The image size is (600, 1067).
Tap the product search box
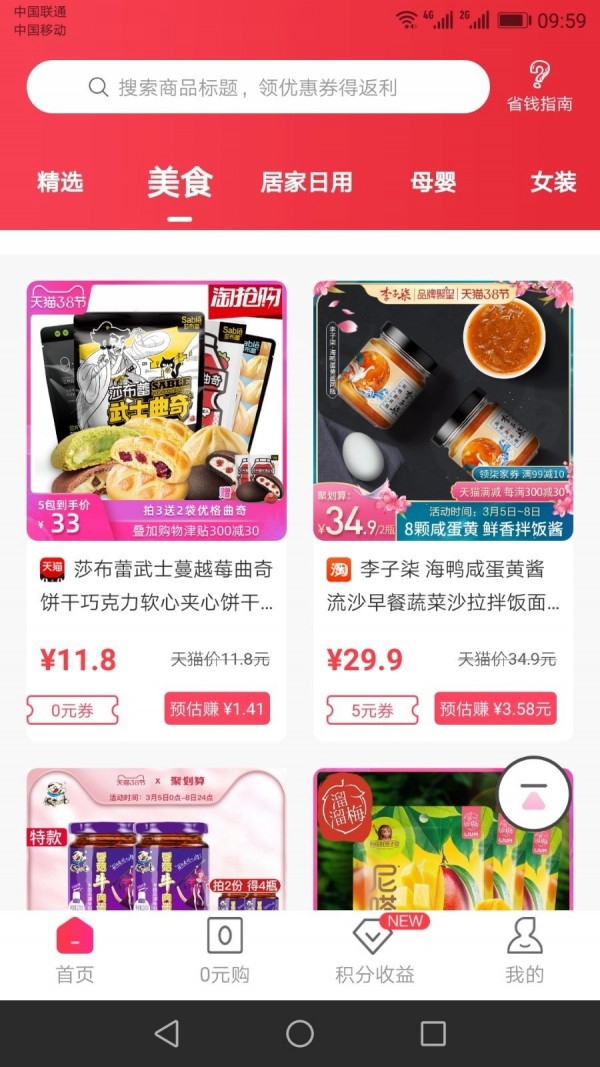[258, 86]
